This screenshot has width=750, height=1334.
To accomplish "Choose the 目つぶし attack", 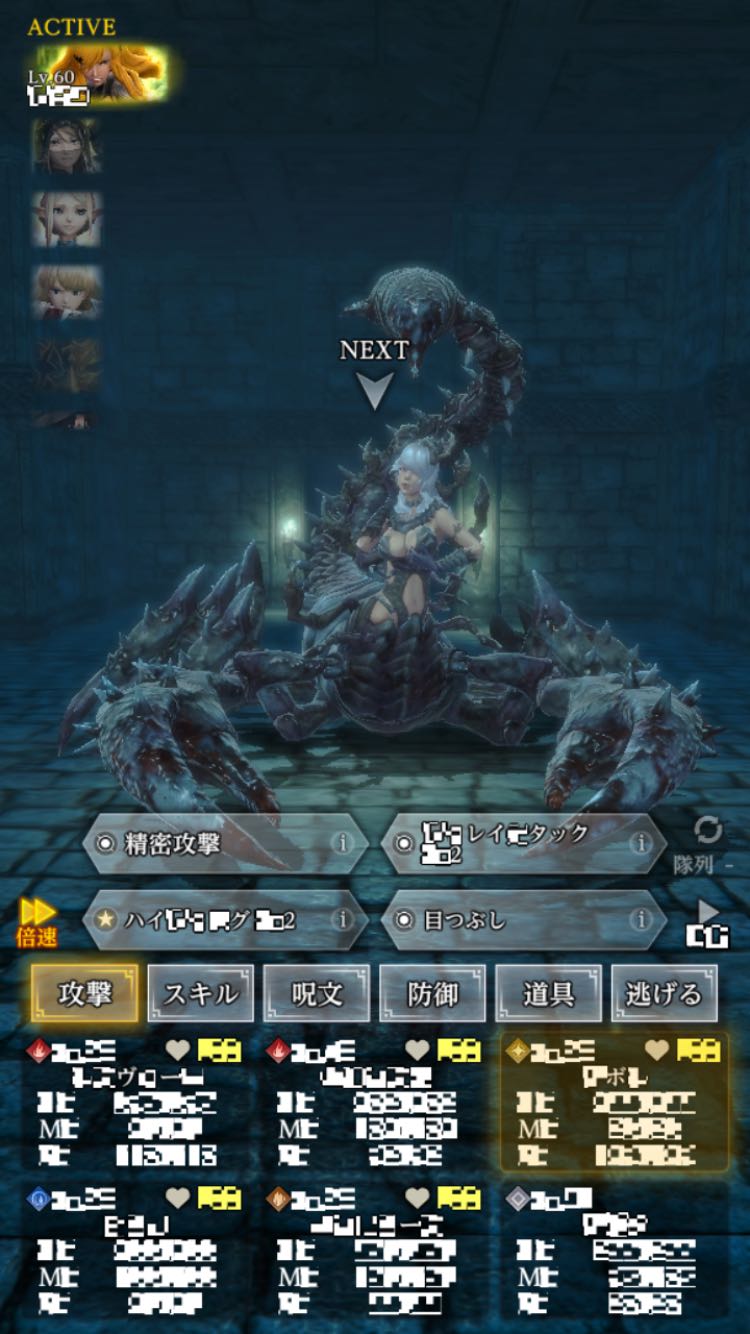I will [524, 919].
